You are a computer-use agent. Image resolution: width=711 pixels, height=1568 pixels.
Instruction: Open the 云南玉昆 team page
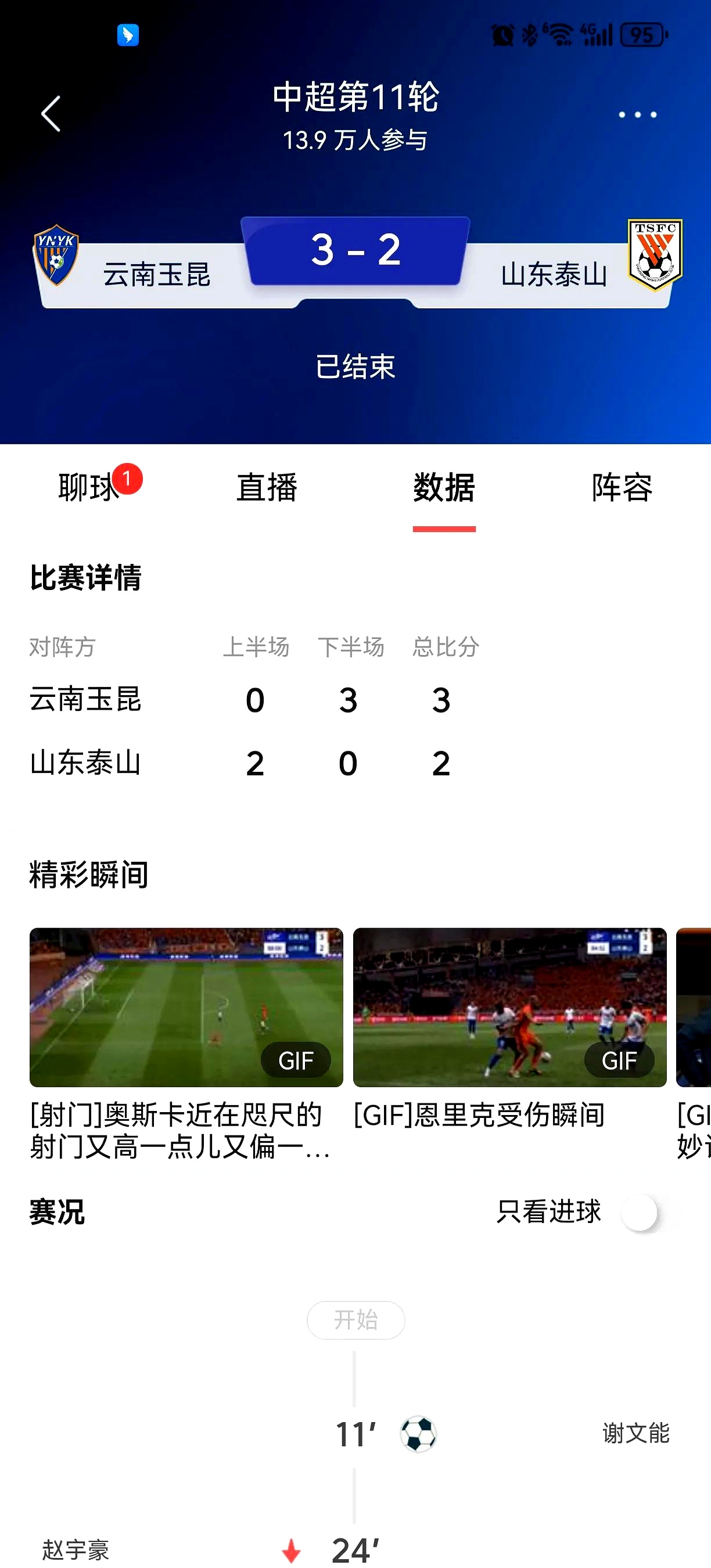56,256
